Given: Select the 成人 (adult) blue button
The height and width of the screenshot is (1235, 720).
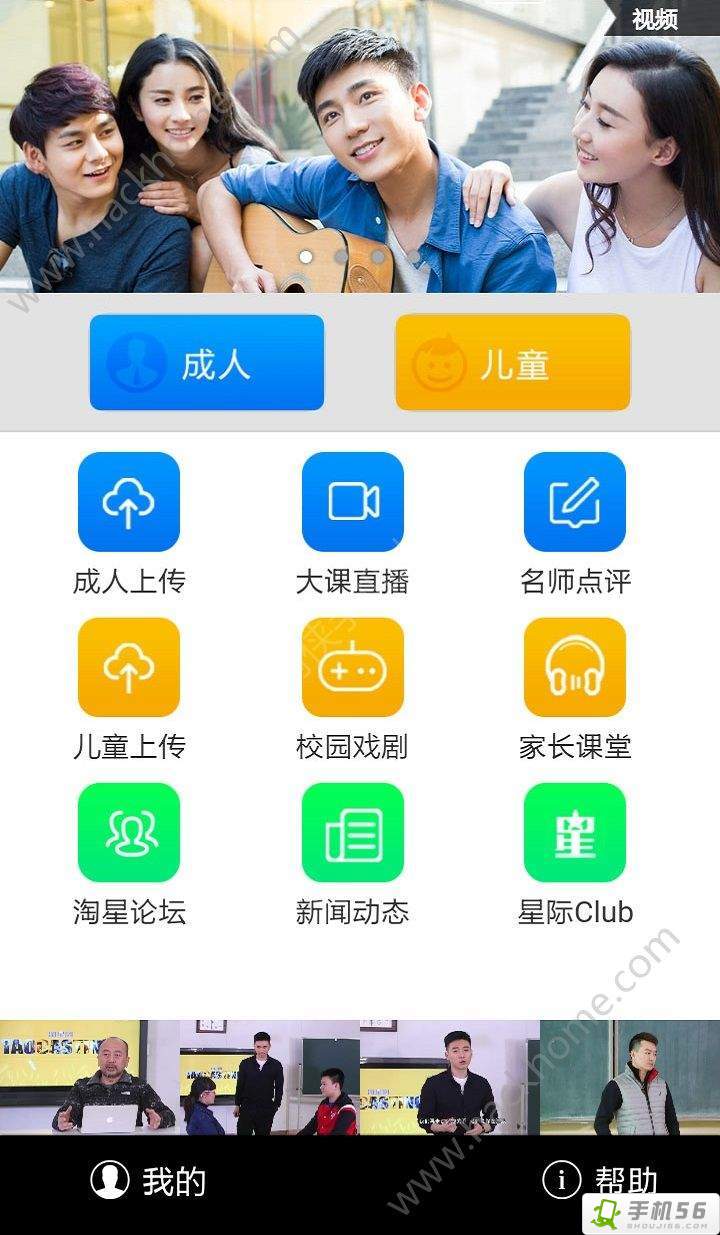Looking at the screenshot, I should coord(207,363).
